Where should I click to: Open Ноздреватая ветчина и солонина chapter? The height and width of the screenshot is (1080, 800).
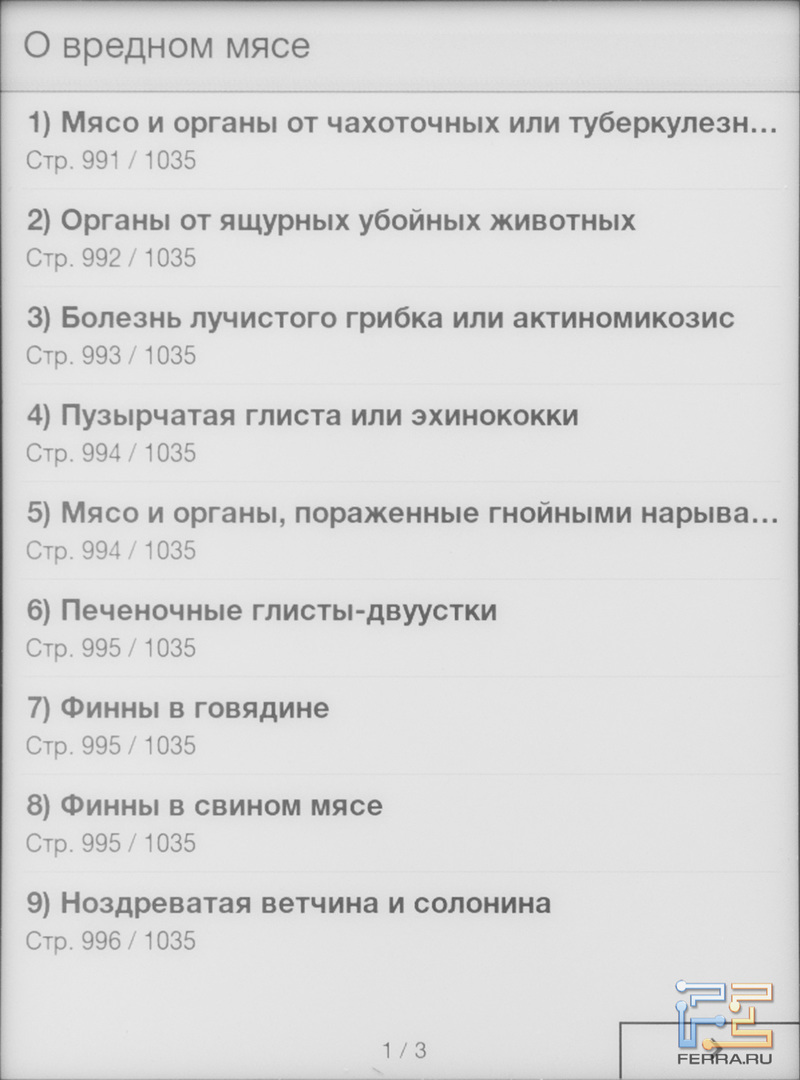(x=289, y=904)
